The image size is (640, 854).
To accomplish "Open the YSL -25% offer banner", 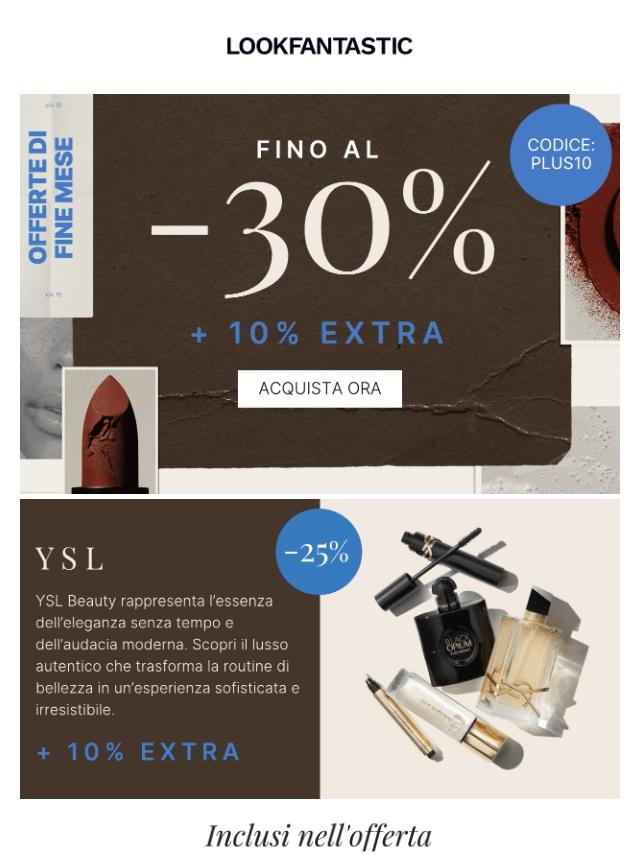I will pos(319,648).
